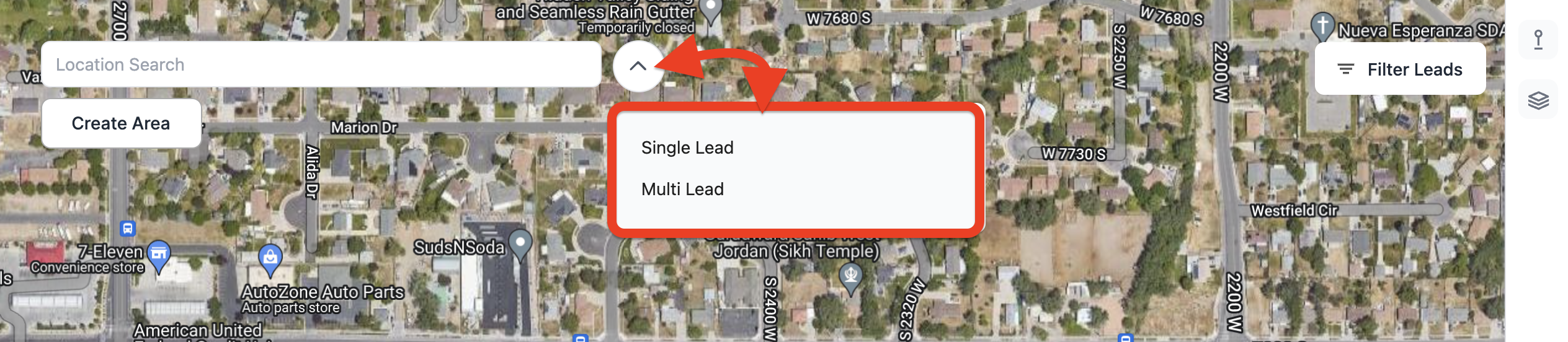Open the map layers icon
This screenshot has width=1568, height=342.
point(1538,100)
